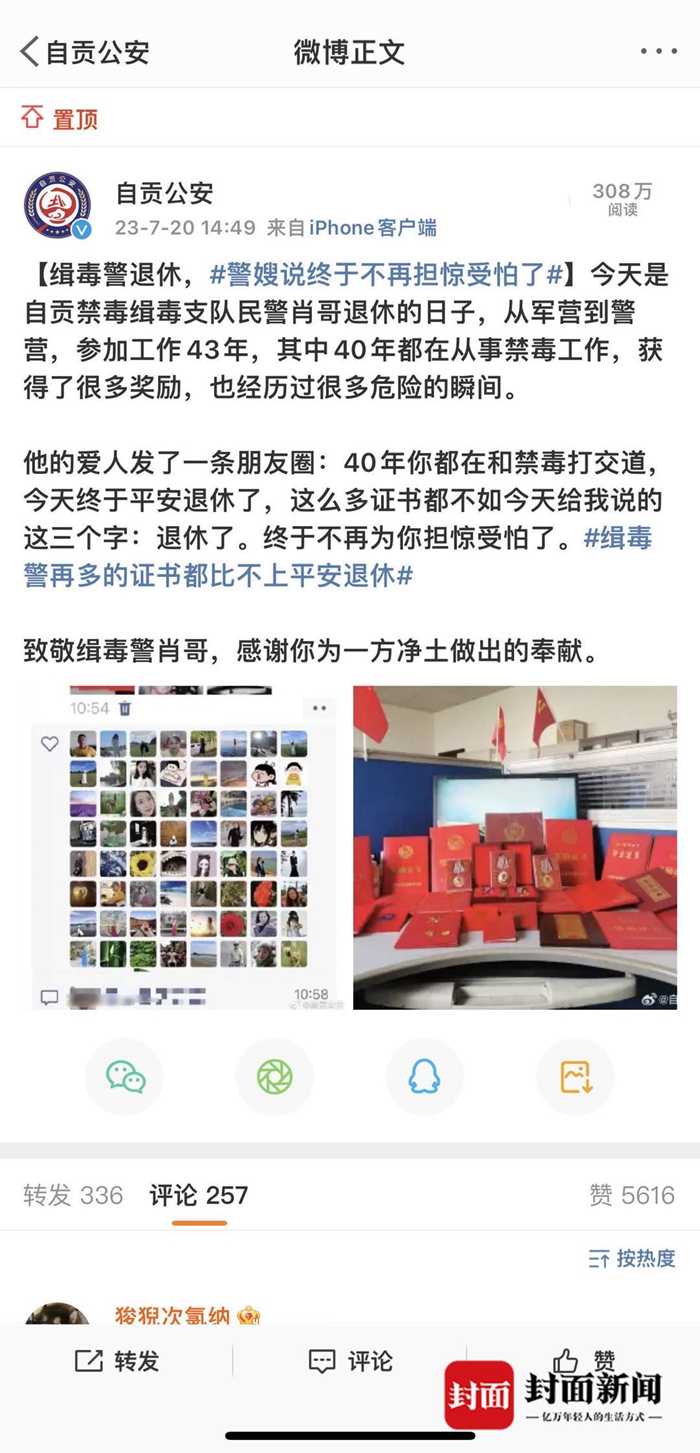Save post as image
Screen dimensions: 700x1453
(x=575, y=1076)
